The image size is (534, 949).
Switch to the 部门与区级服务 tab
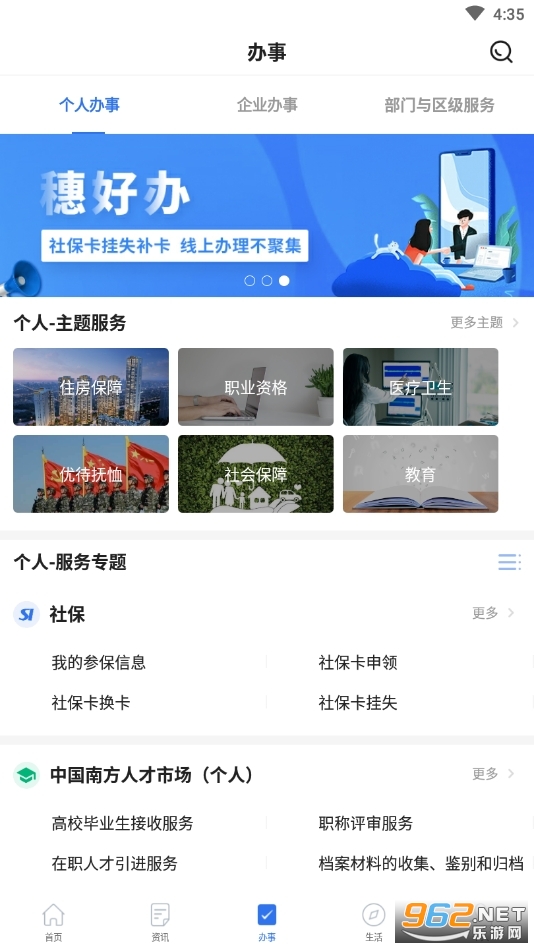coord(440,105)
